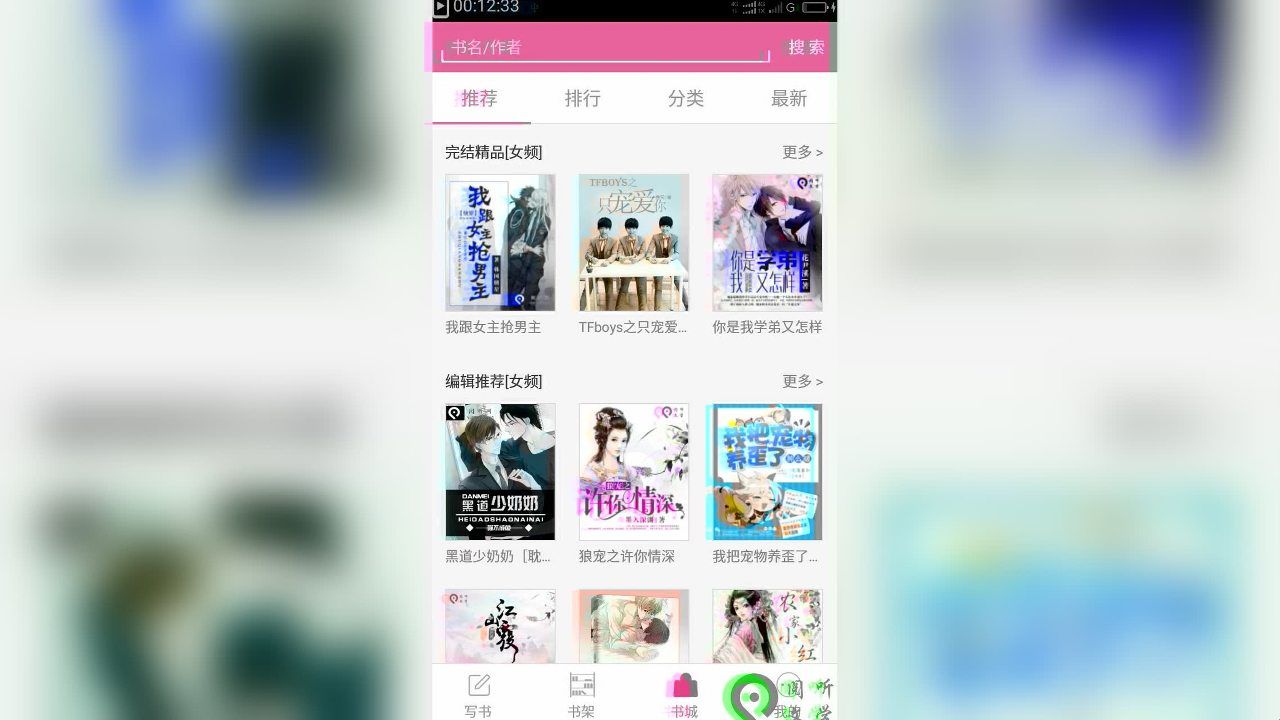Open the book 我跟女主抢男主

(x=500, y=243)
